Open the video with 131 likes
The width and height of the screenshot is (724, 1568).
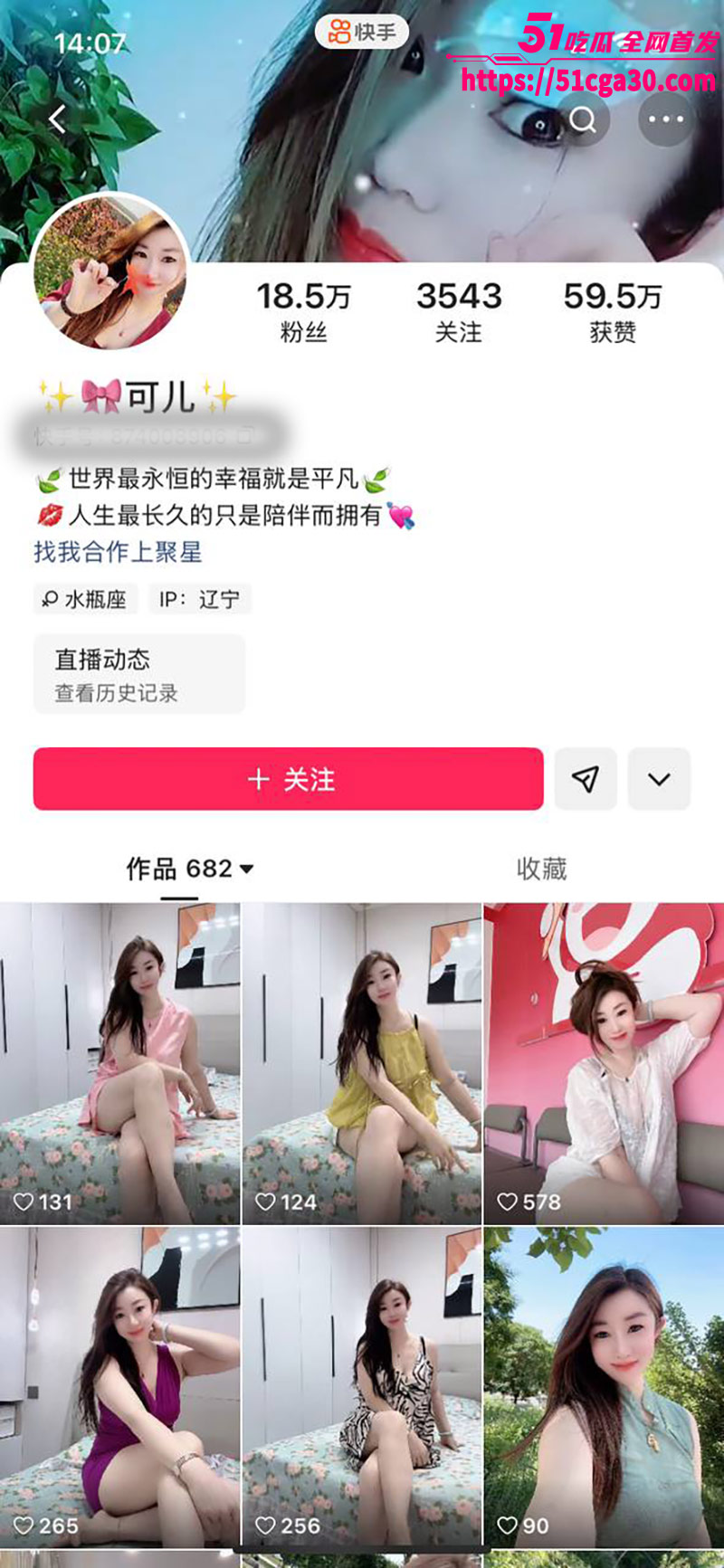[x=120, y=1063]
